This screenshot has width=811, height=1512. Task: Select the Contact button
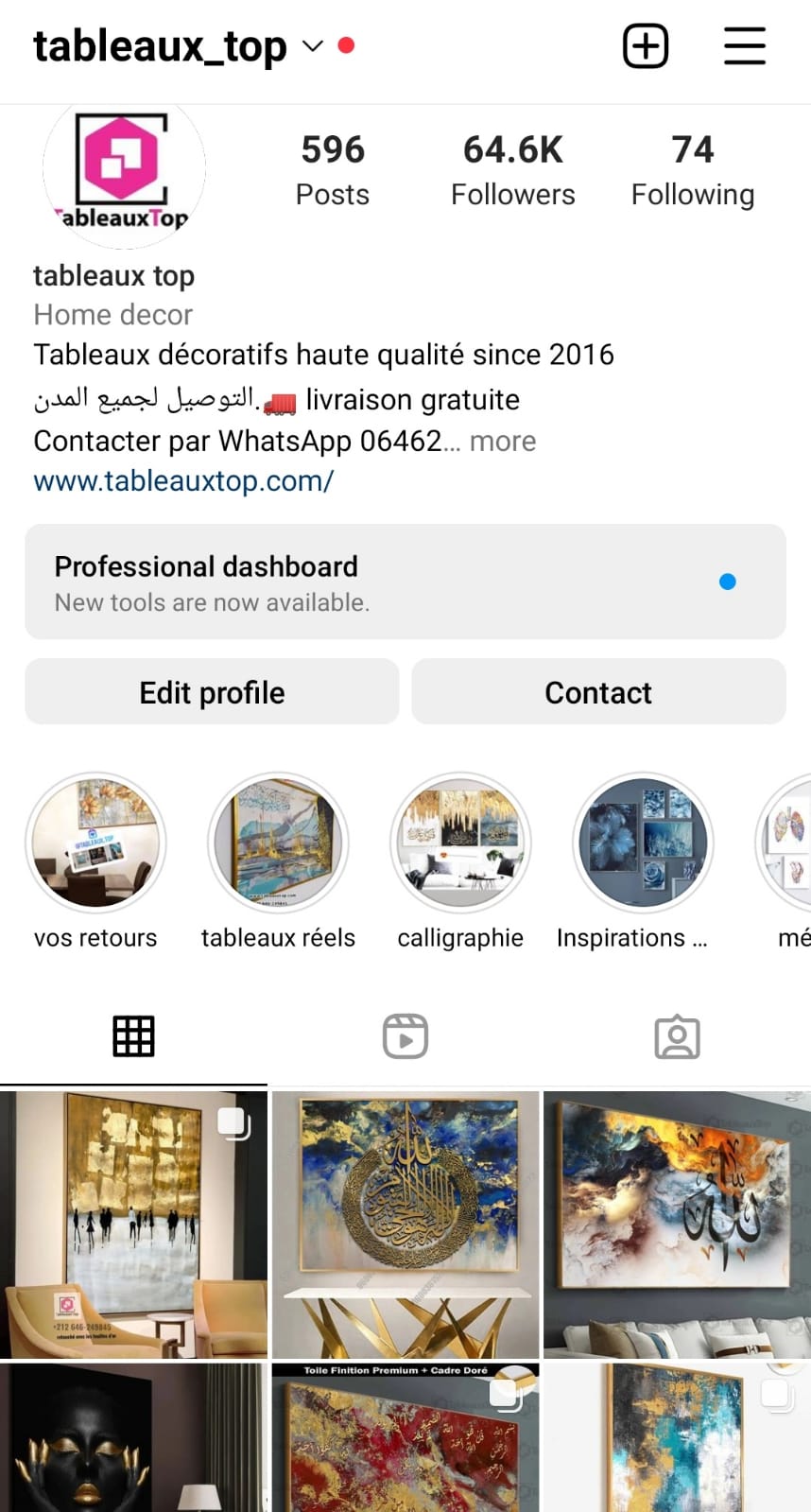click(598, 692)
